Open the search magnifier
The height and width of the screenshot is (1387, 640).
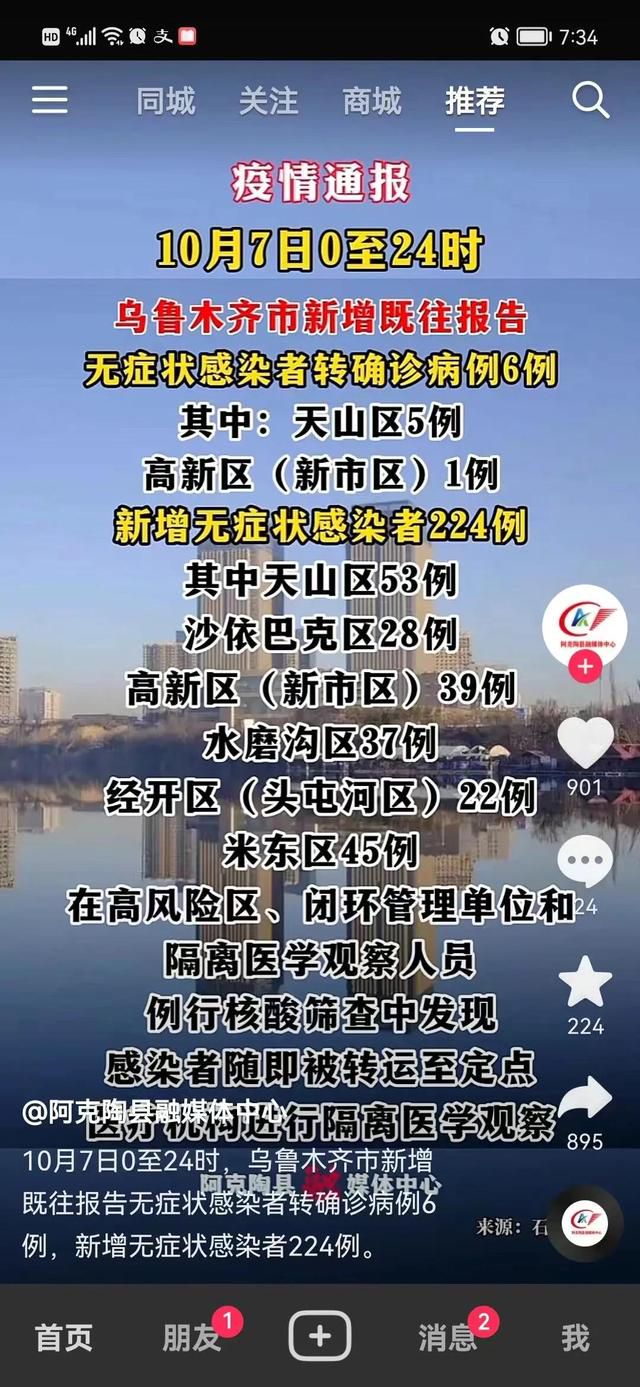click(590, 101)
